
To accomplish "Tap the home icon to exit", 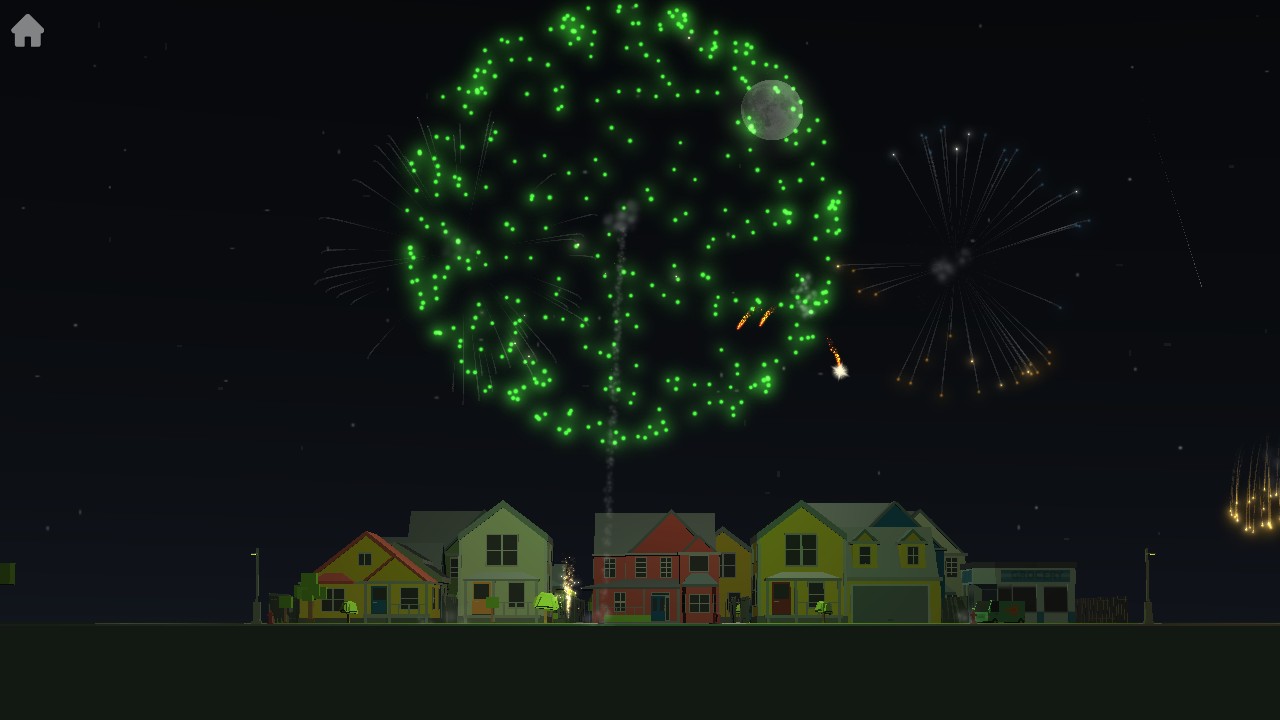I will tap(28, 31).
